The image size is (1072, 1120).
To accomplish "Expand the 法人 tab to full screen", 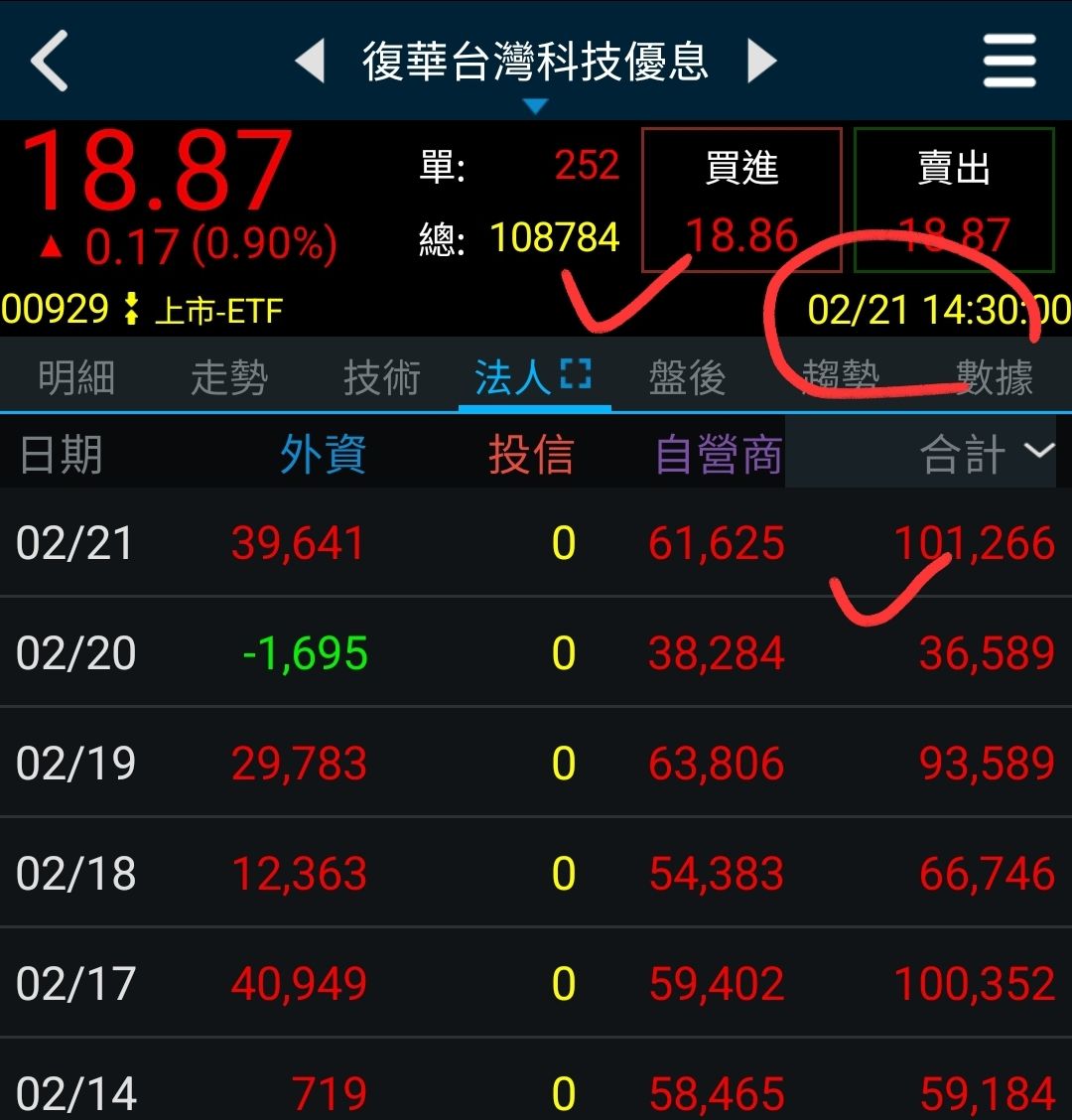I will pos(576,375).
